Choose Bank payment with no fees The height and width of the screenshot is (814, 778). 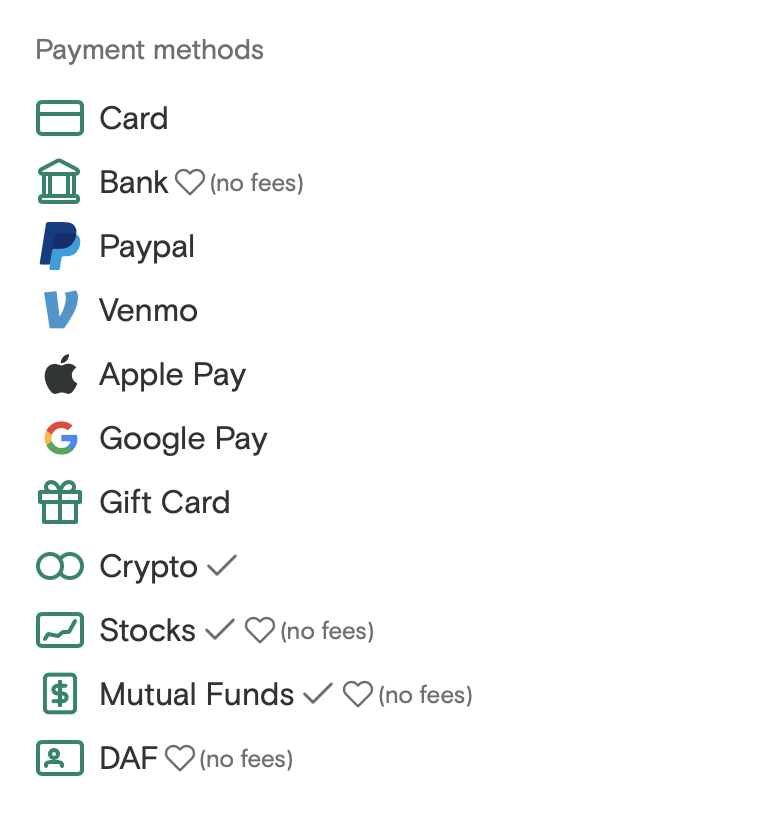134,183
